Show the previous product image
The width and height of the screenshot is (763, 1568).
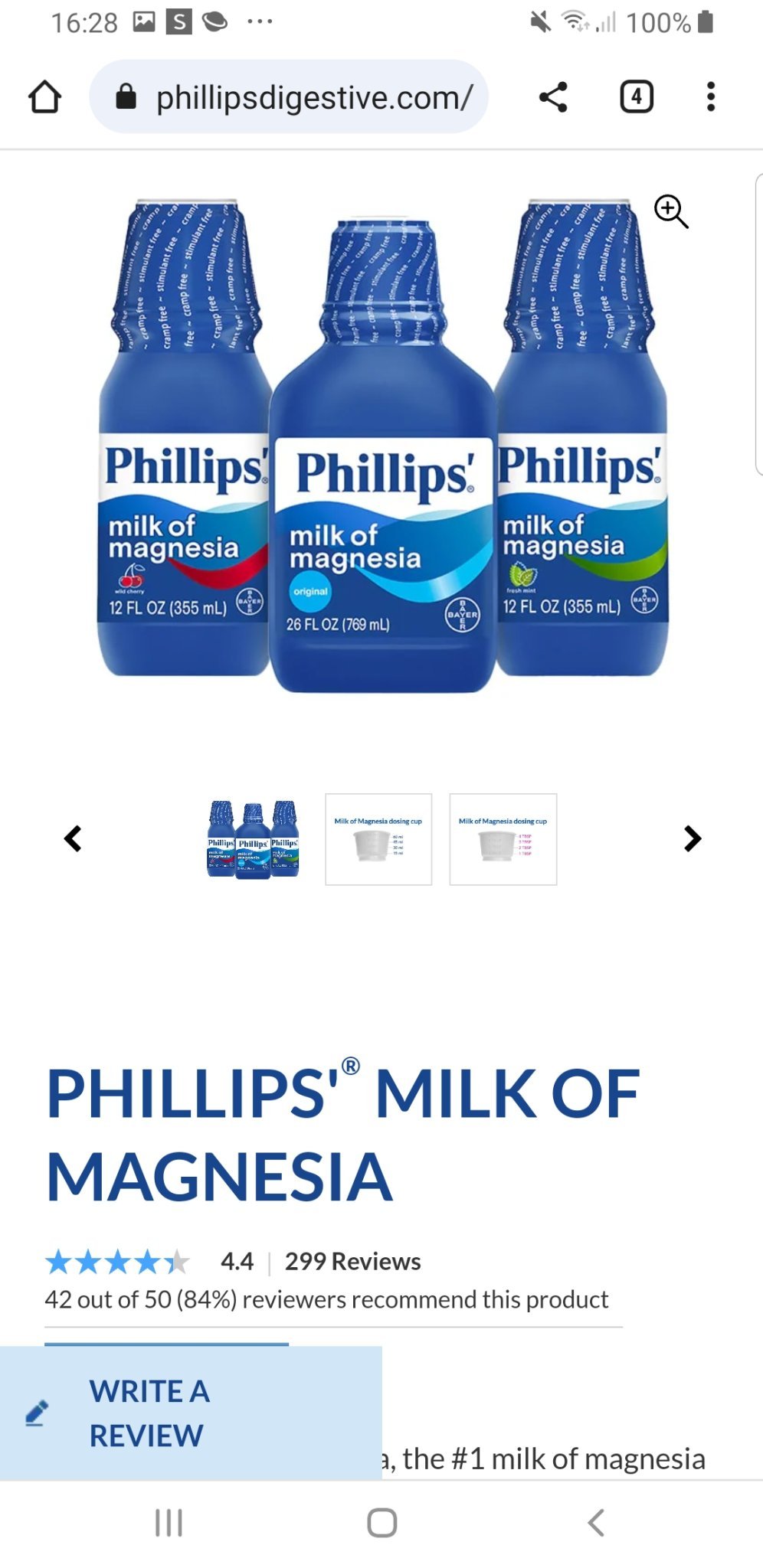(73, 838)
